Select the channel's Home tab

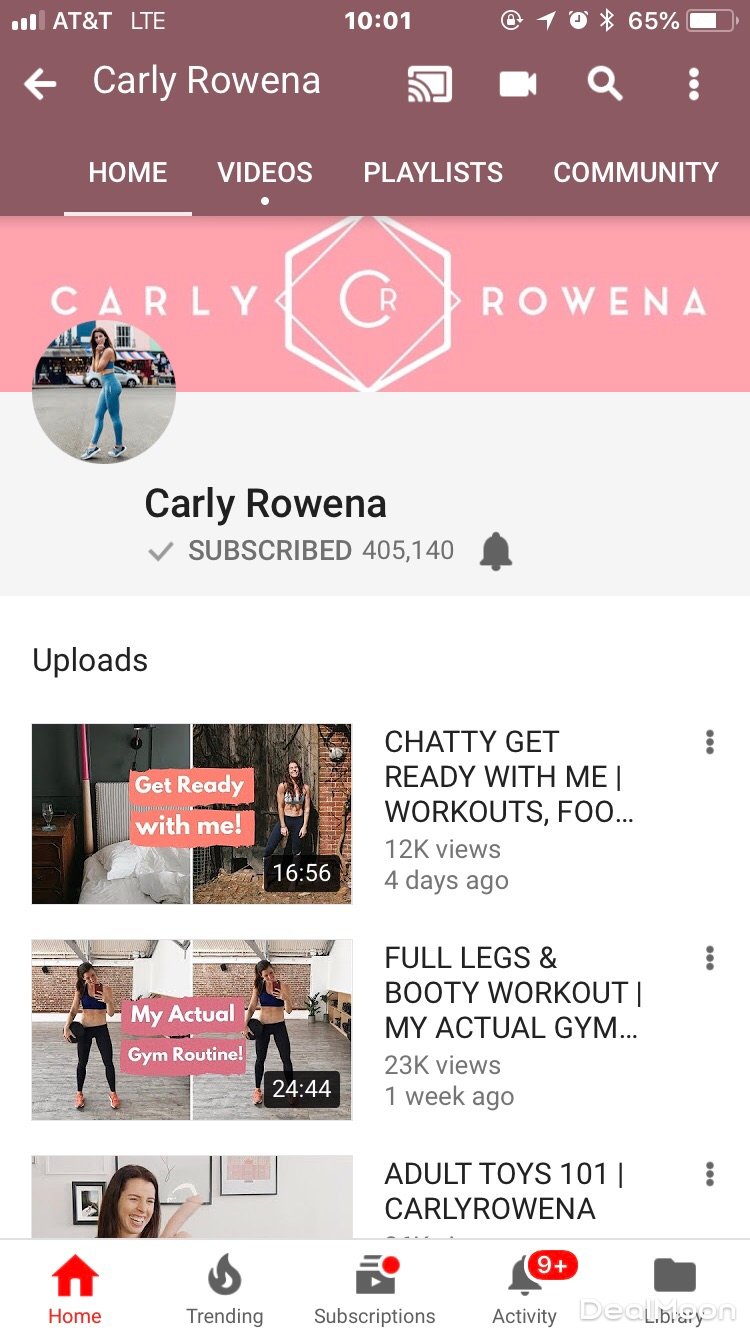pos(127,172)
